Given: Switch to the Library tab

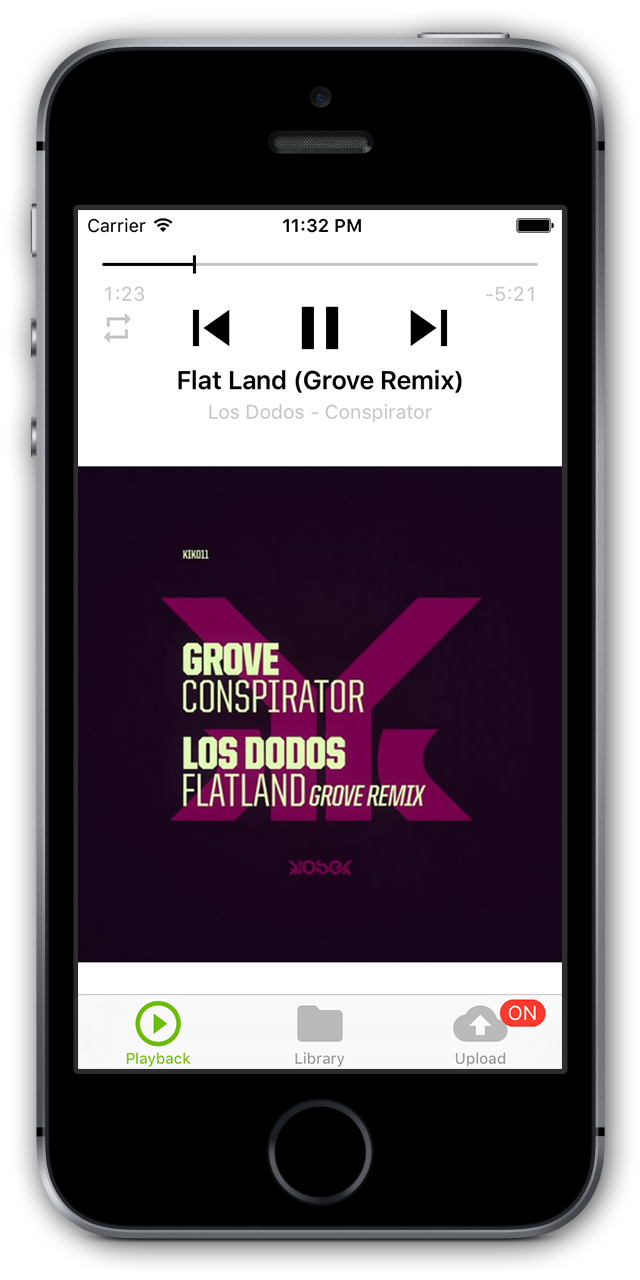Looking at the screenshot, I should [320, 1034].
